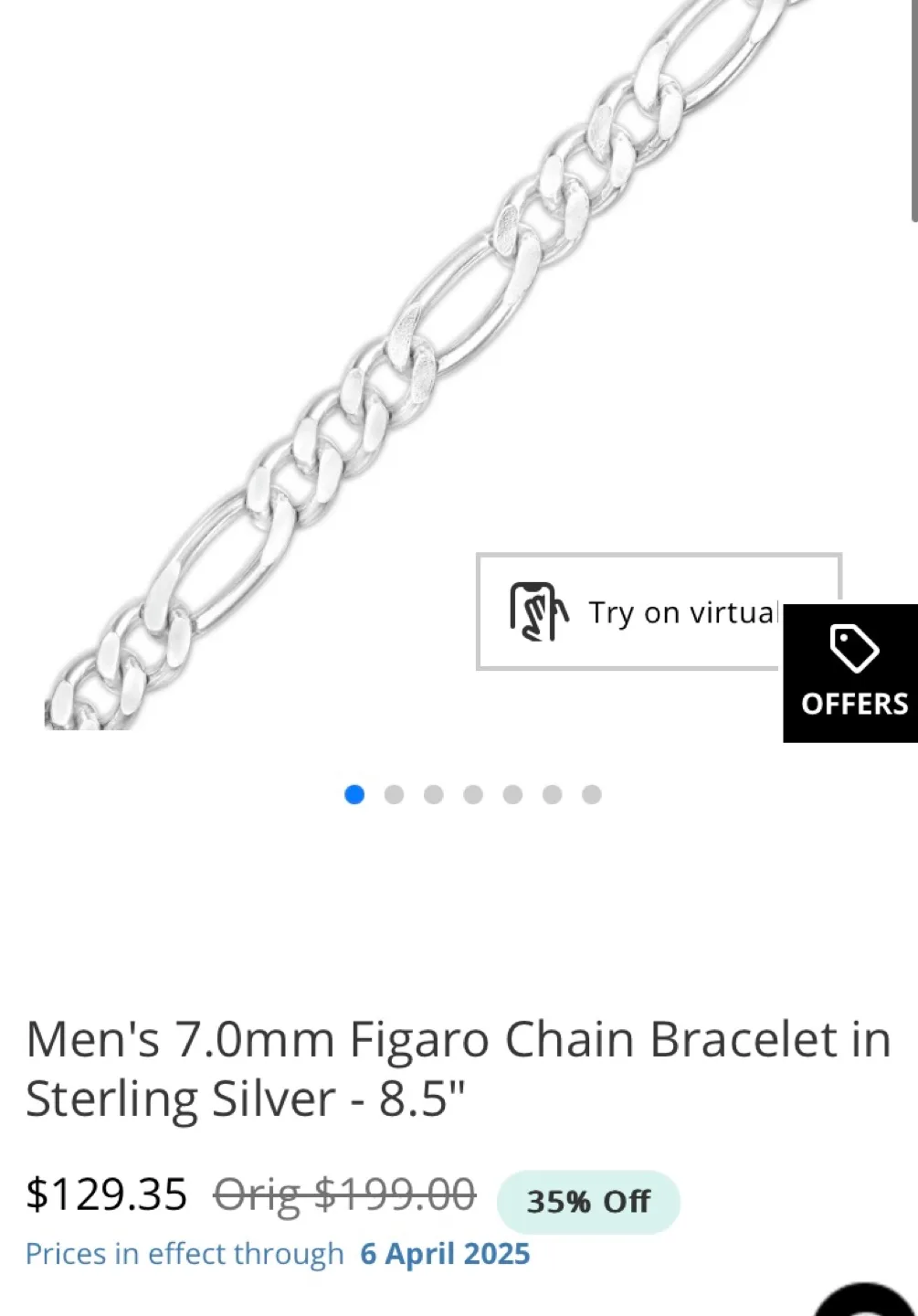Open the 6 April 2025 pricing link
Viewport: 918px width, 1316px height.
tap(444, 1254)
